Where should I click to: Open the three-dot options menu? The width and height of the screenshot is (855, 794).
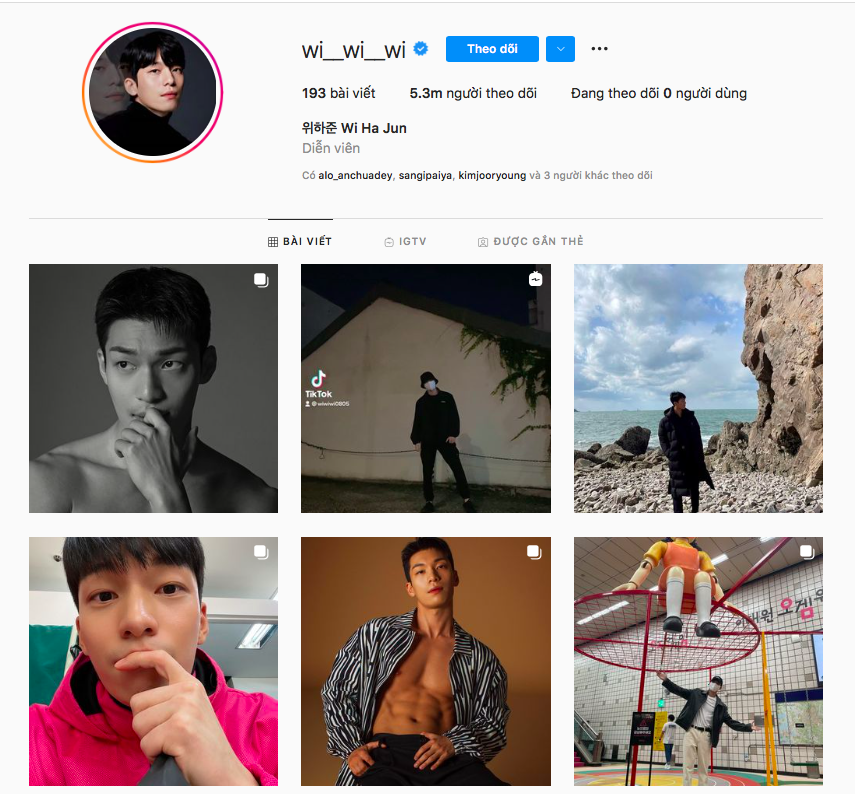599,49
